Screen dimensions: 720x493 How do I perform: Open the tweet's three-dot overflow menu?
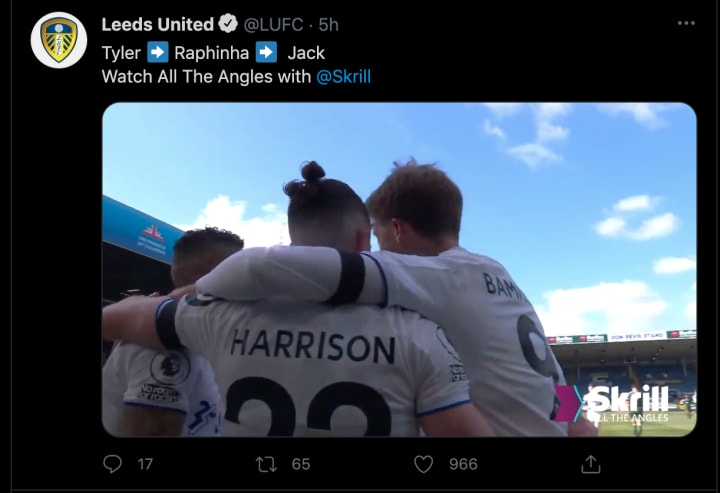pyautogui.click(x=685, y=23)
